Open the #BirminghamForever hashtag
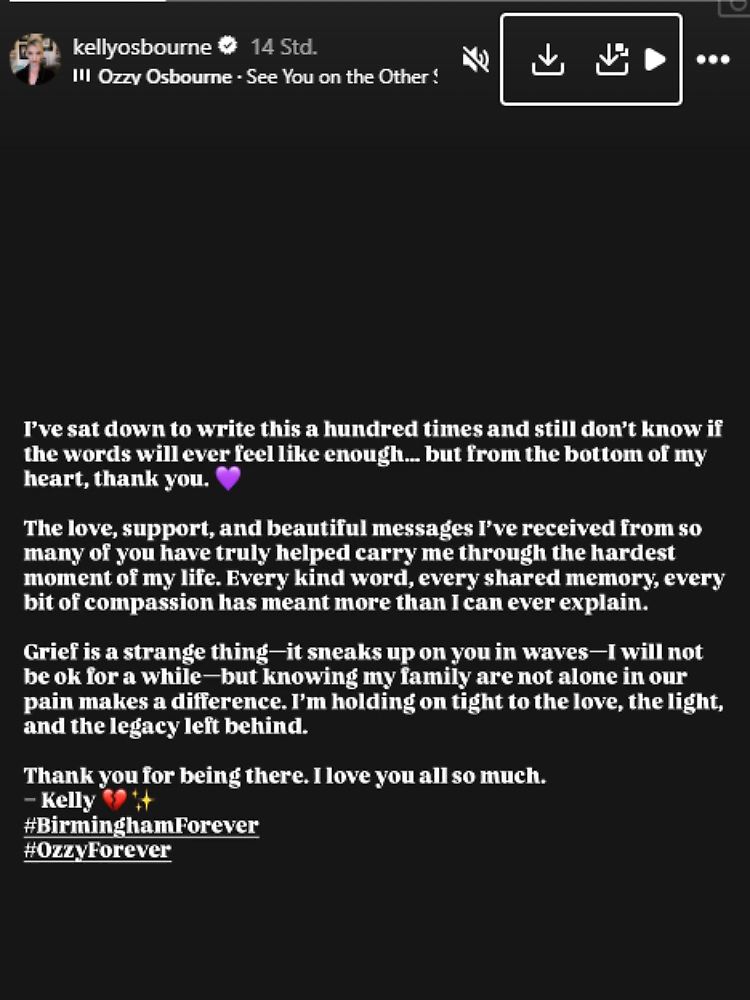The image size is (750, 1000). coord(141,826)
